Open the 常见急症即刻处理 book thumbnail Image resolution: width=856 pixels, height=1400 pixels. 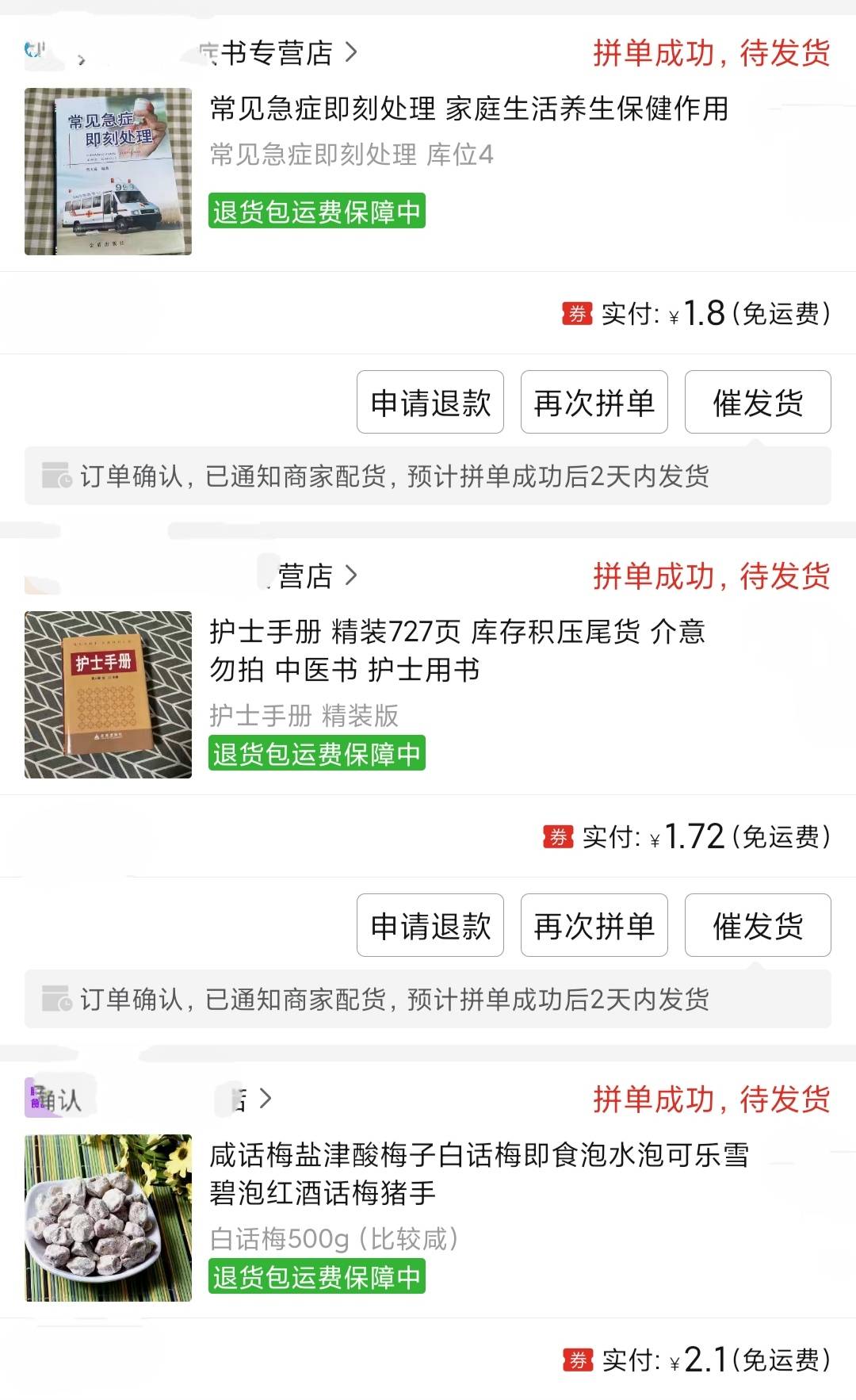pos(107,173)
